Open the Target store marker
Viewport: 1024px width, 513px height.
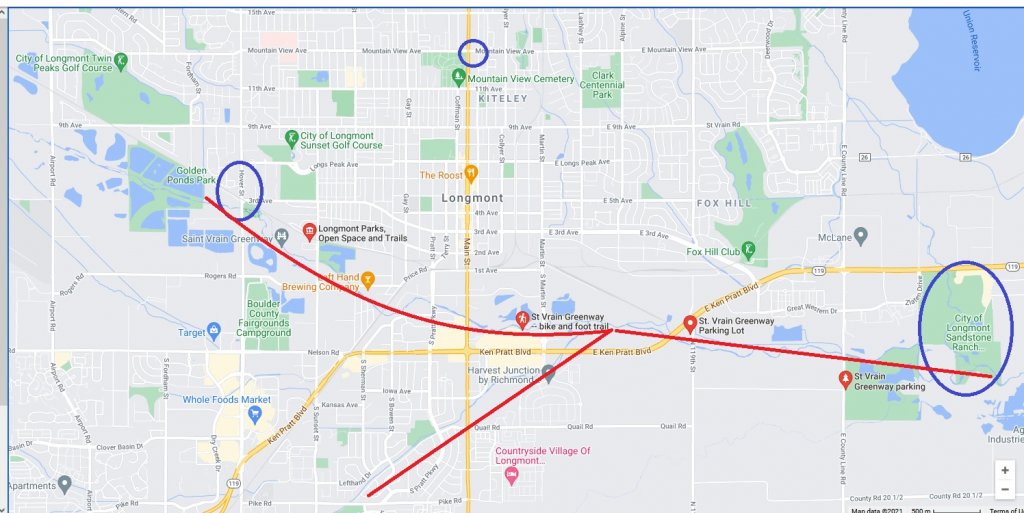click(x=214, y=331)
